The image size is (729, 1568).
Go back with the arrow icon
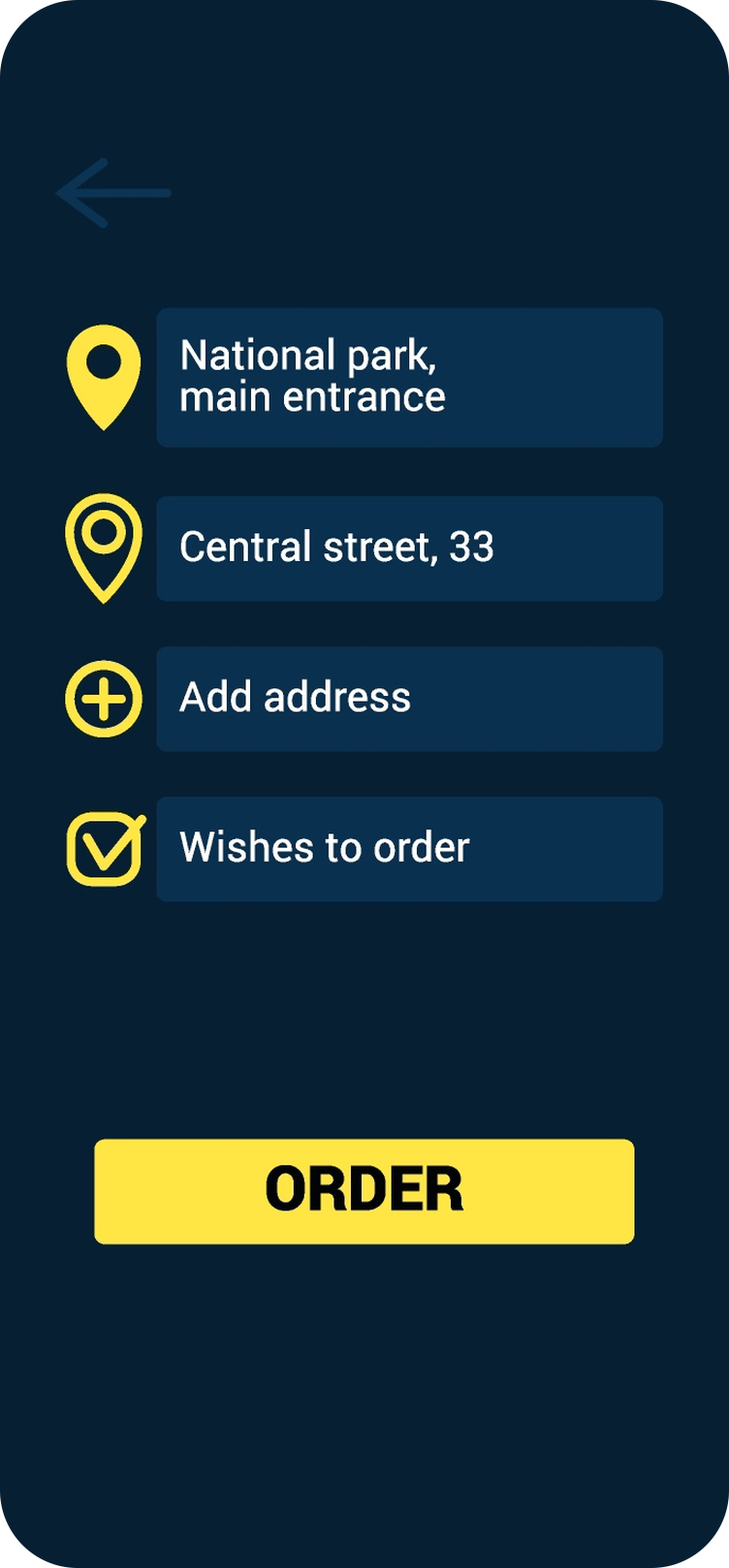[112, 193]
